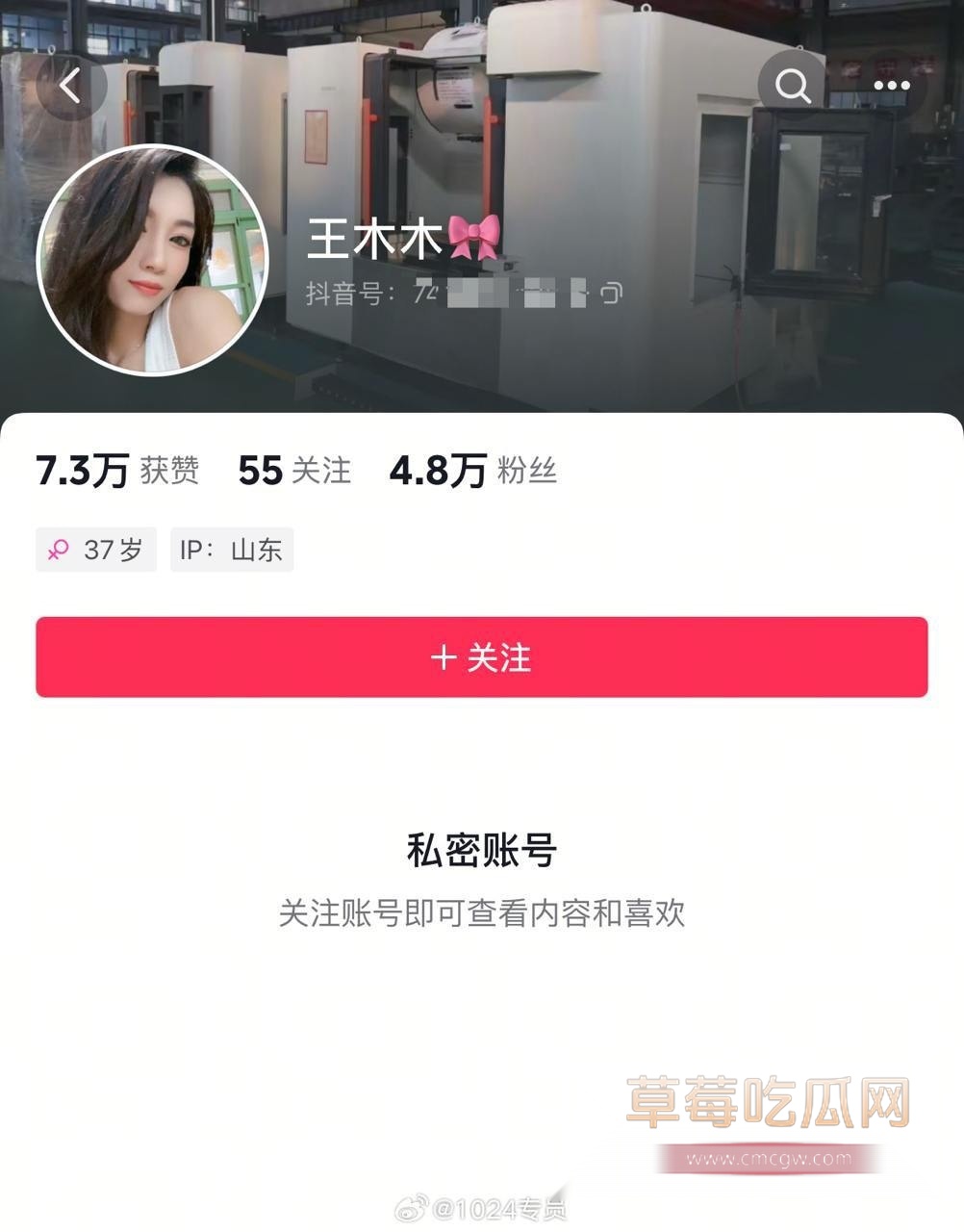This screenshot has width=964, height=1232.
Task: Tap the red 关注 follow button
Action: pos(481,657)
